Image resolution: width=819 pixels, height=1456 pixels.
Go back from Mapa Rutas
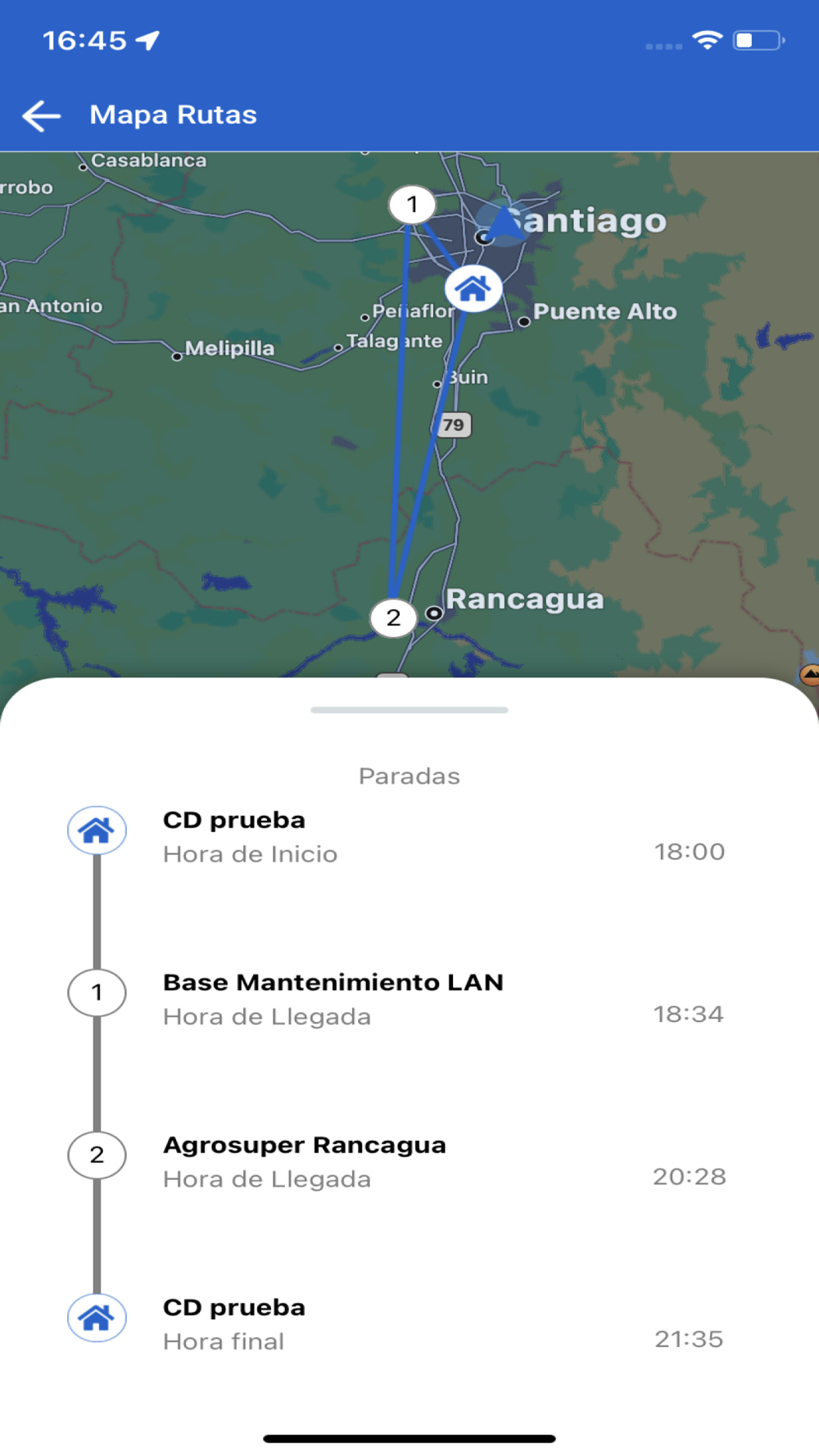click(41, 115)
